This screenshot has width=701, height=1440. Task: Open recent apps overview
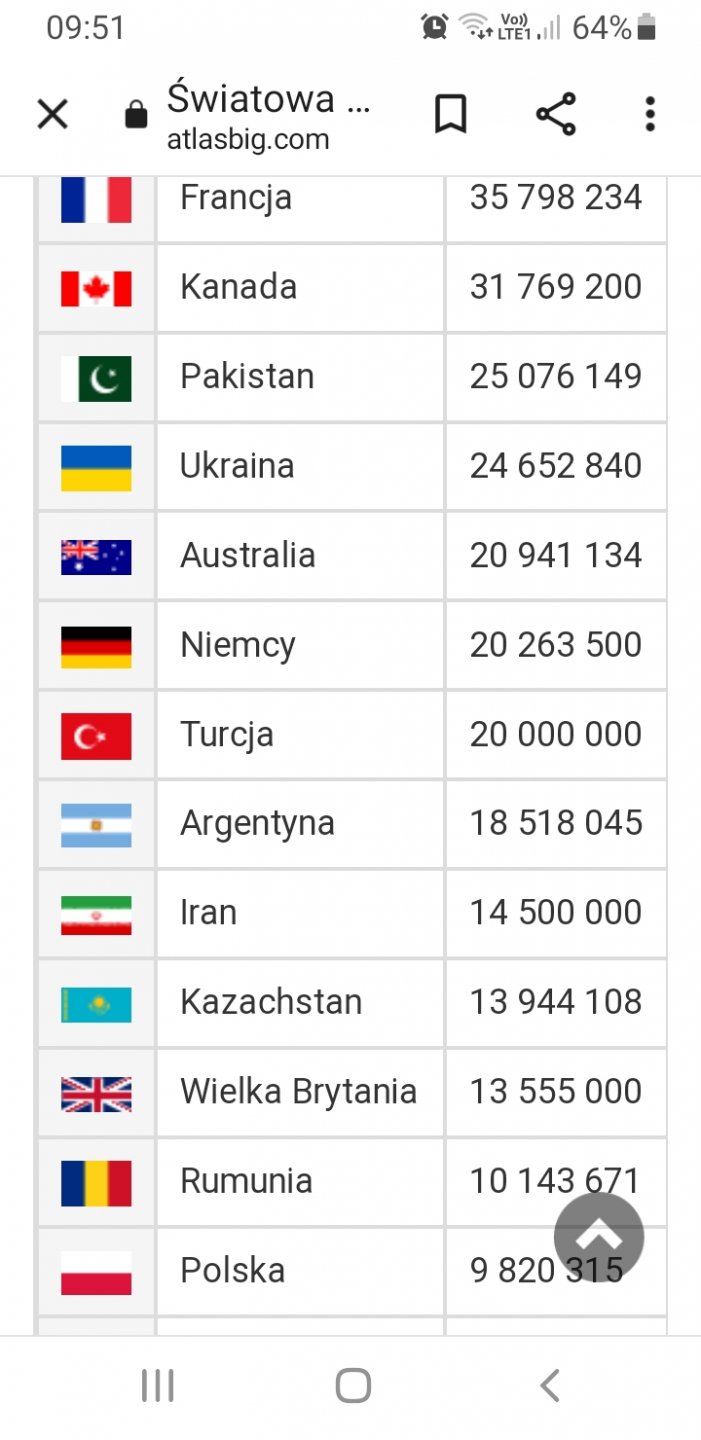coord(158,1386)
